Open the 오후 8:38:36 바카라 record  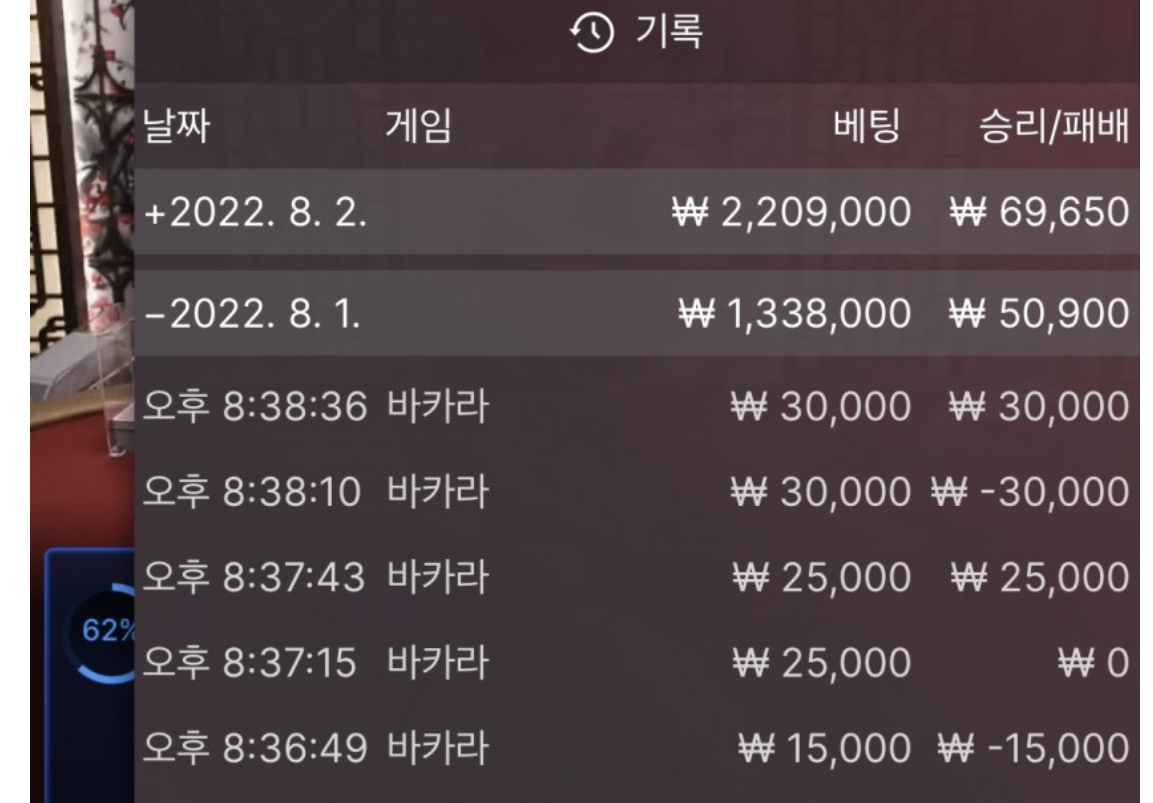[x=636, y=407]
